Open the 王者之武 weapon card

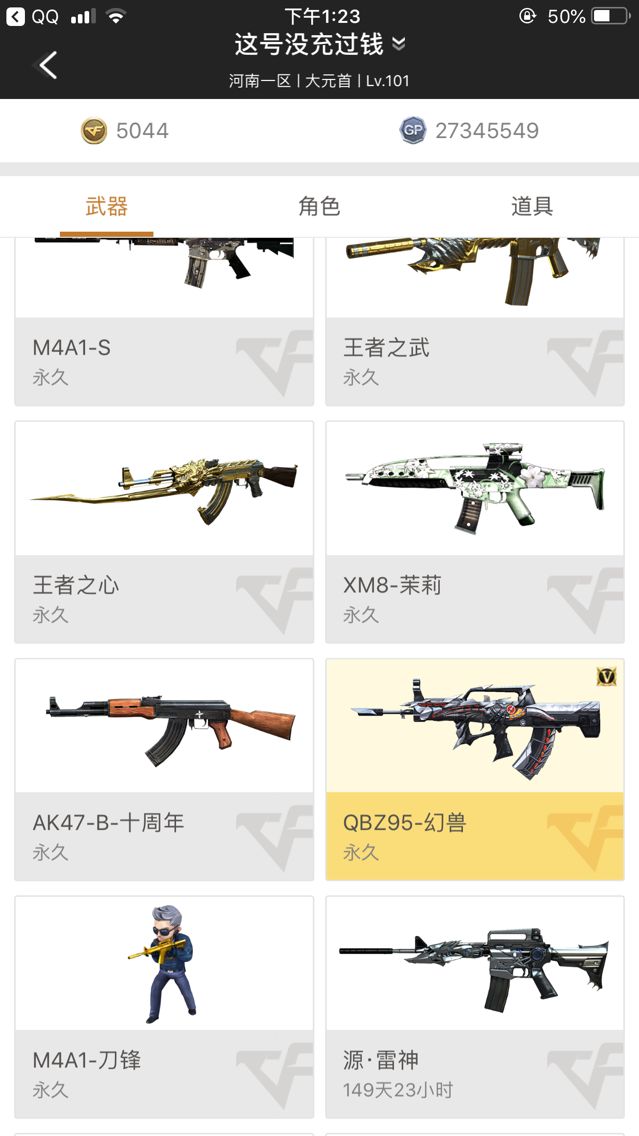click(475, 320)
